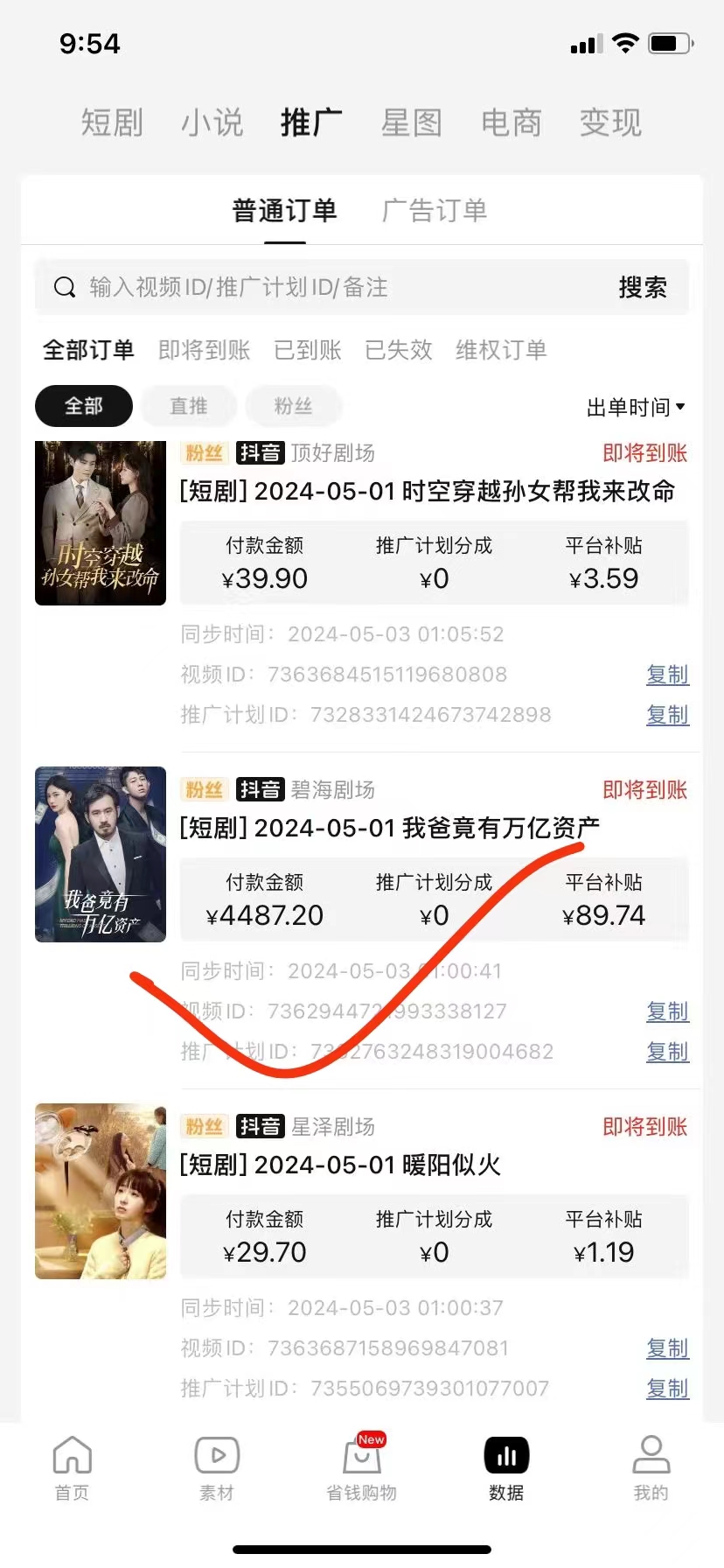Open the 素材 bottom tab
The height and width of the screenshot is (1568, 724).
[217, 1469]
